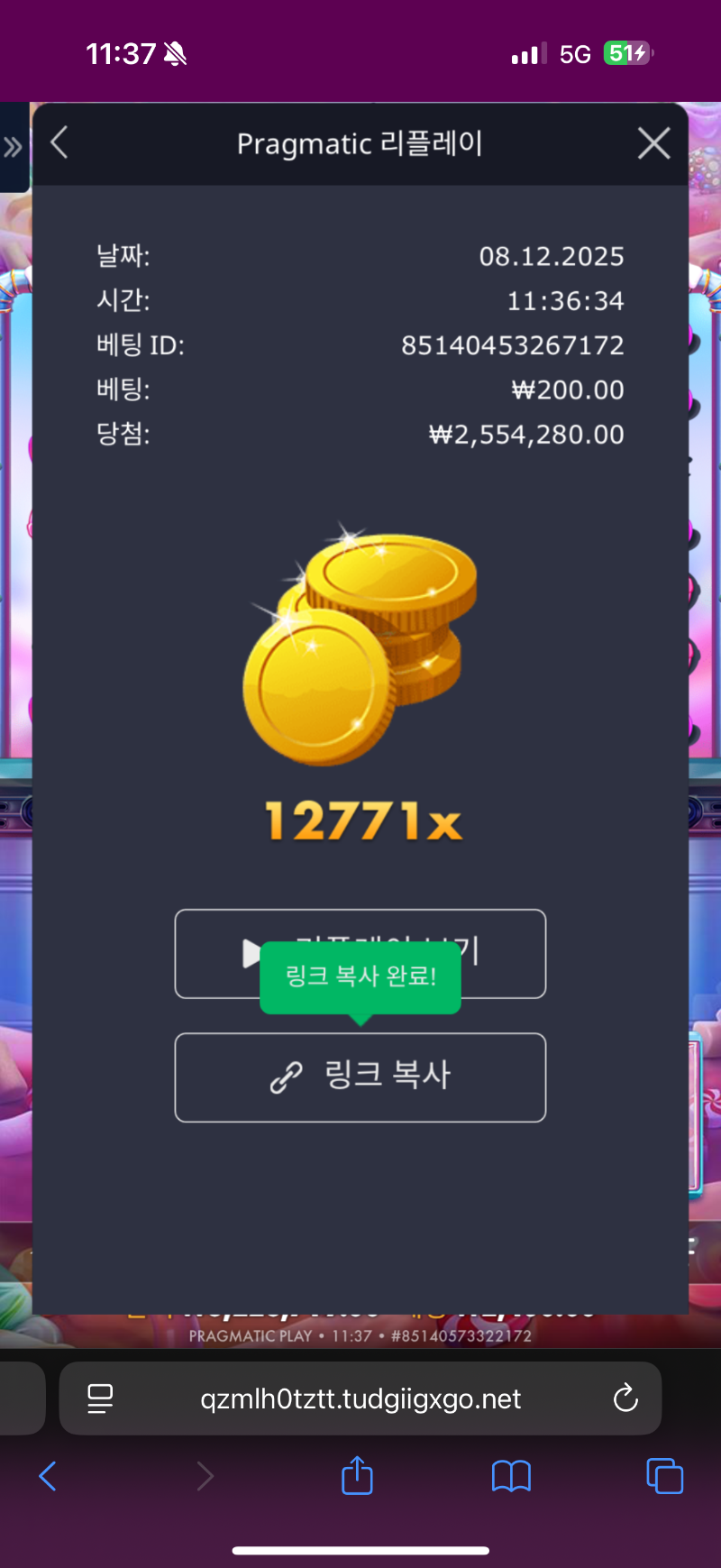Tap Safari's back navigation chevron
The width and height of the screenshot is (721, 1568).
47,1476
